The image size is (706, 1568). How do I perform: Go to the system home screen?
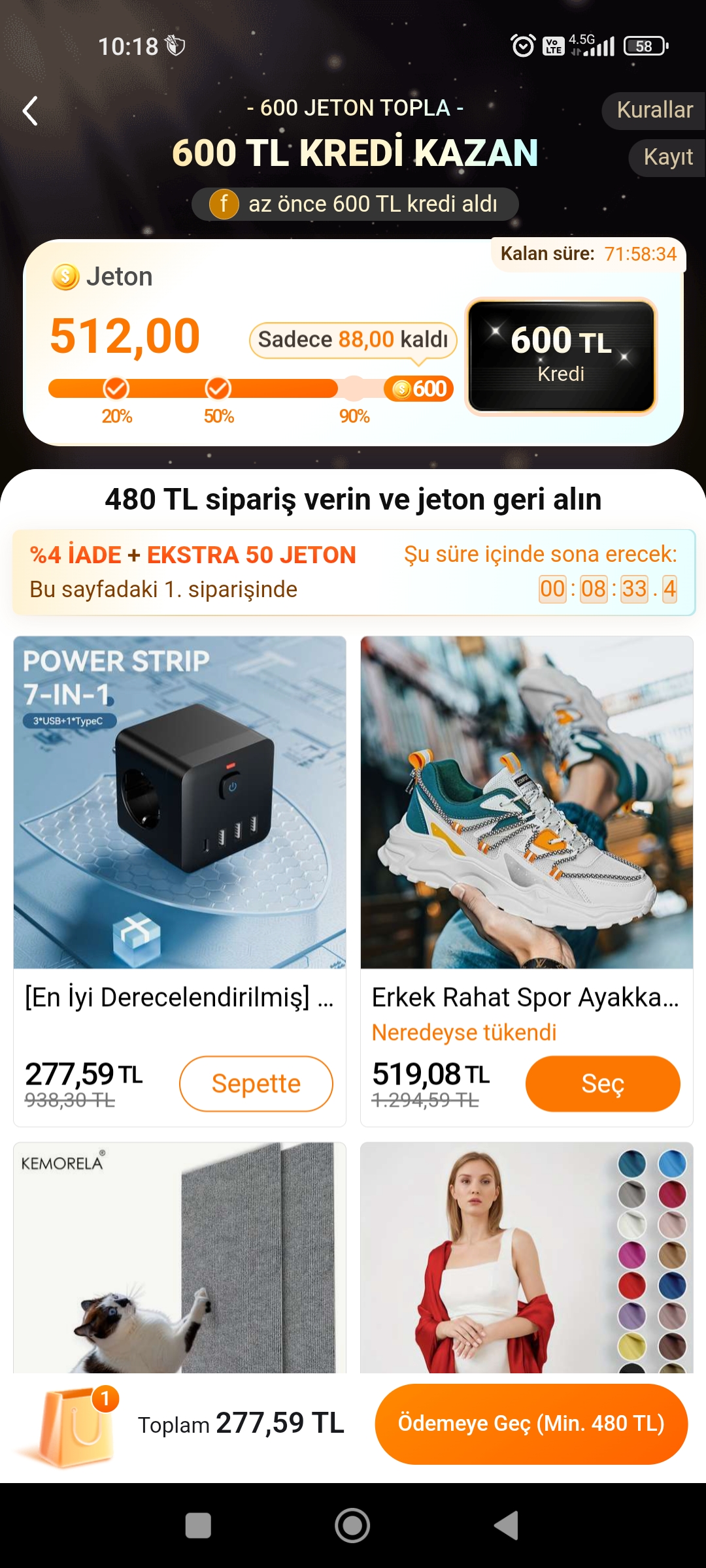point(352,1526)
